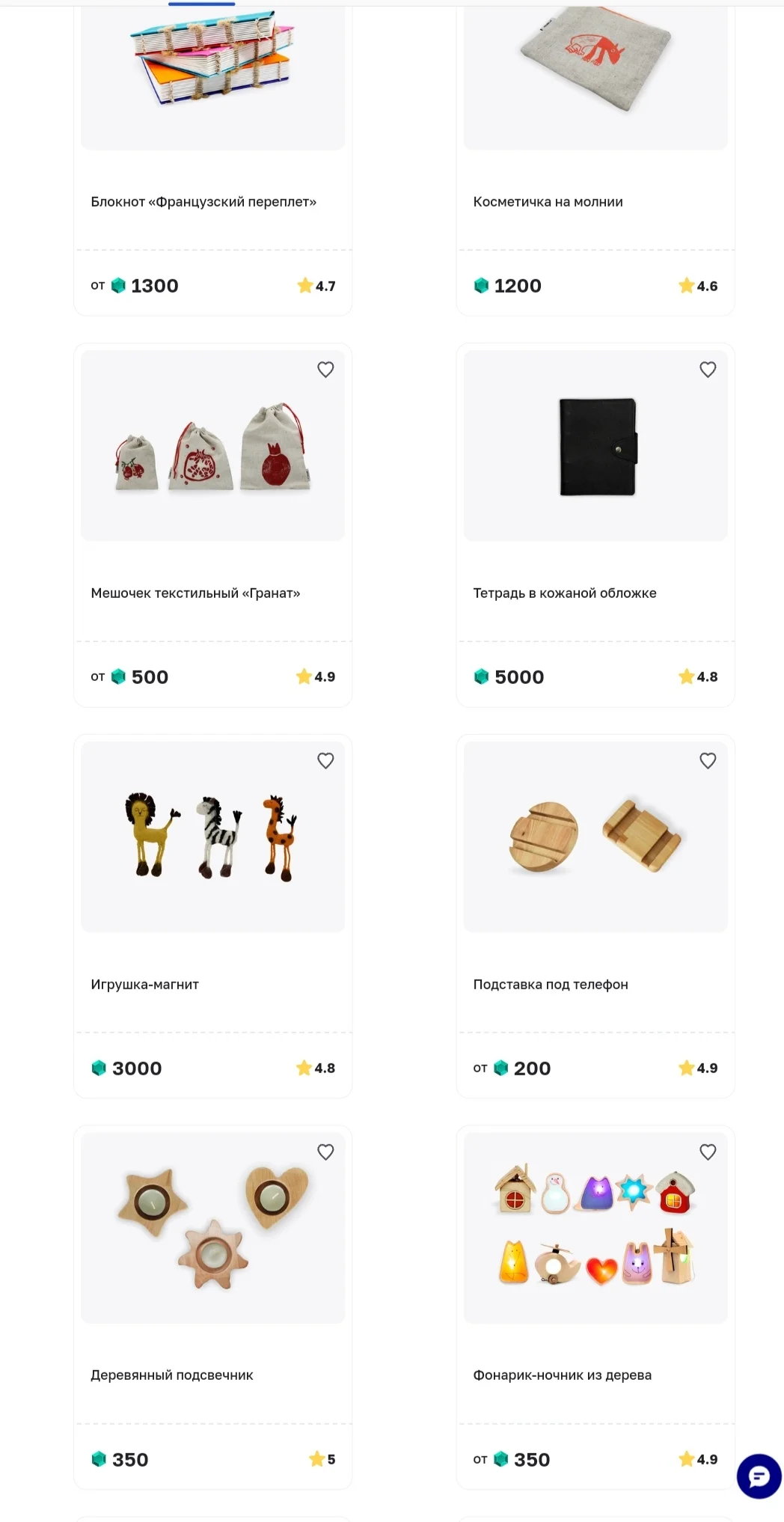Open the Косметичка на молнии product card
784x1522 pixels.
coord(595,161)
